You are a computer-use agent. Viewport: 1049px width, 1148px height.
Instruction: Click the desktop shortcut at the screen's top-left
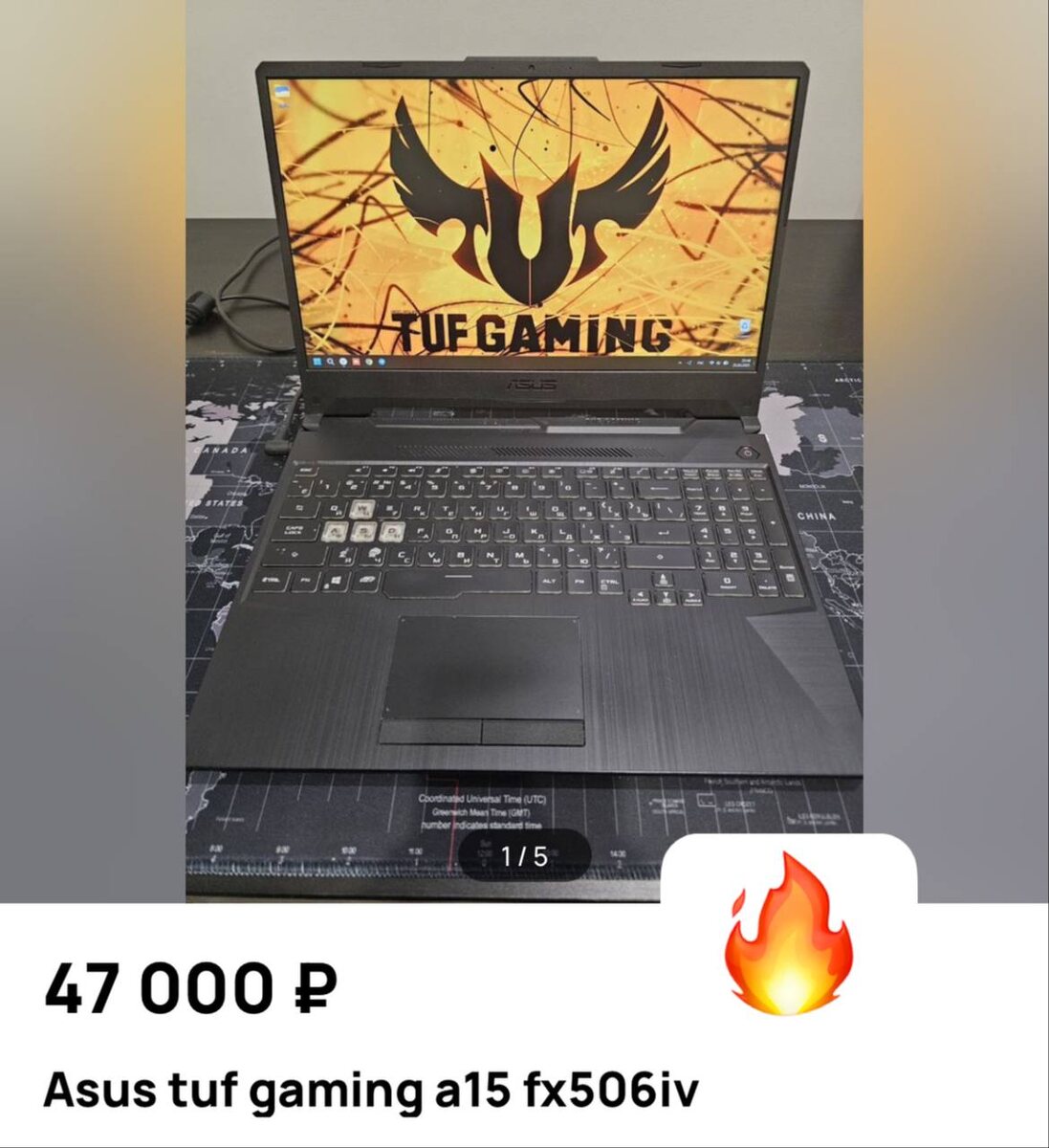[x=284, y=88]
